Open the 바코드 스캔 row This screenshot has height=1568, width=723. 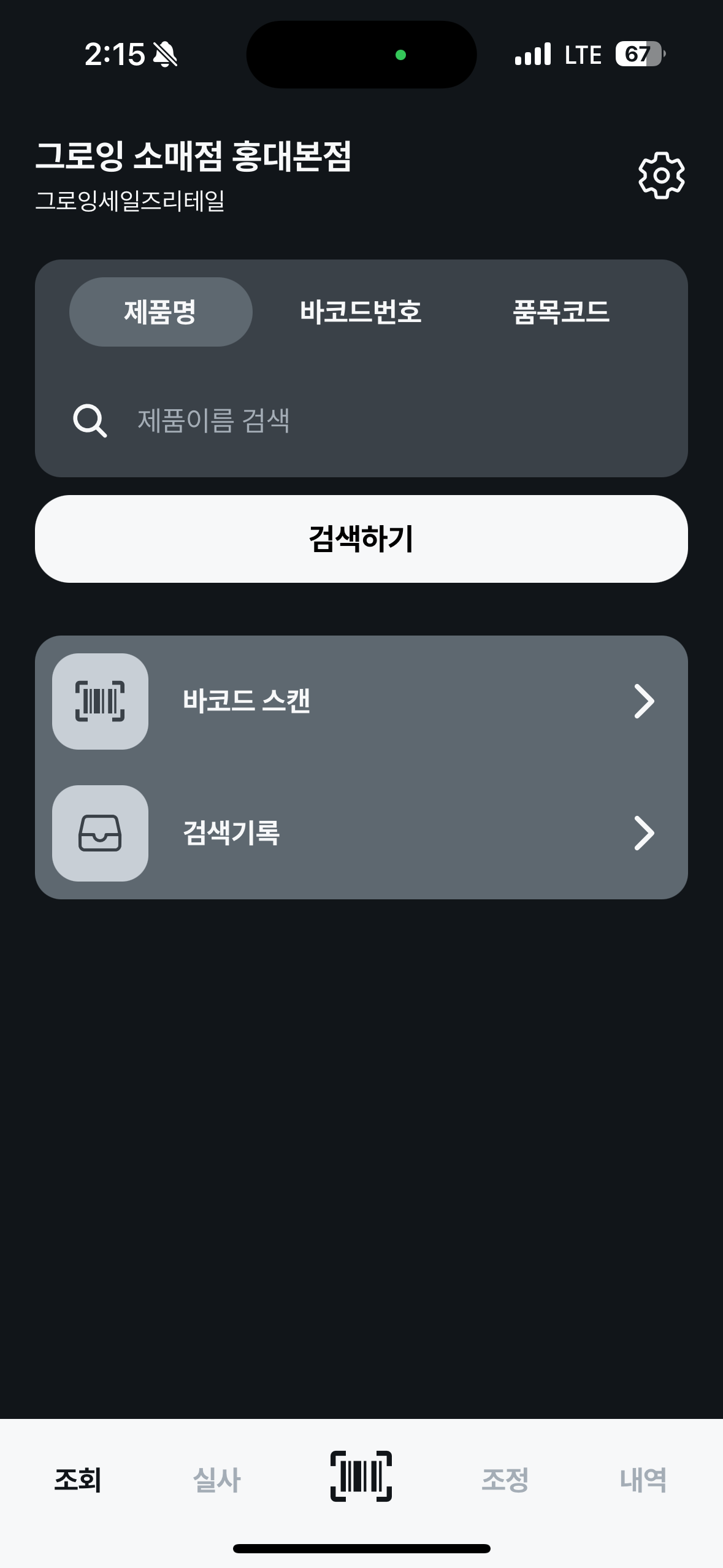pos(361,701)
